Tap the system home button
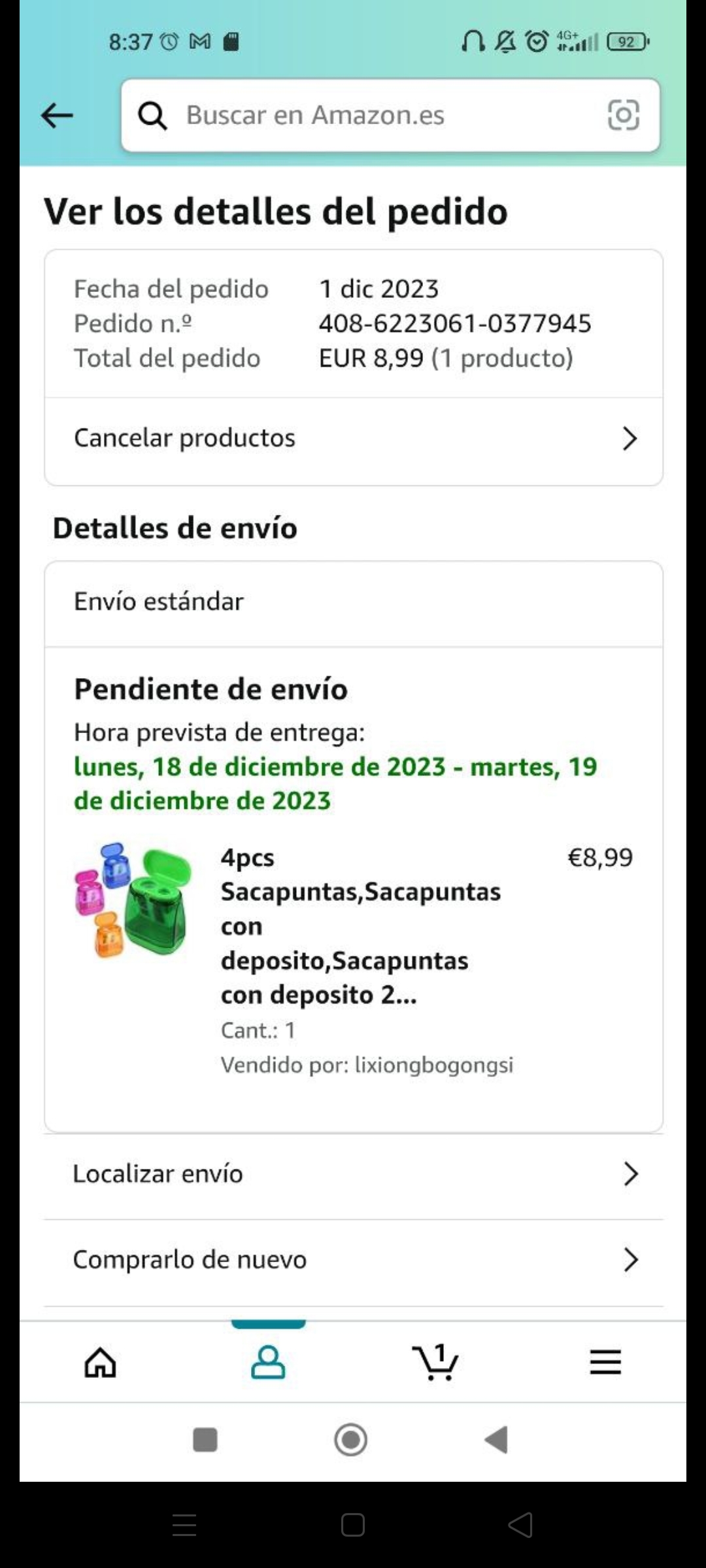This screenshot has width=706, height=1568. 351,1440
